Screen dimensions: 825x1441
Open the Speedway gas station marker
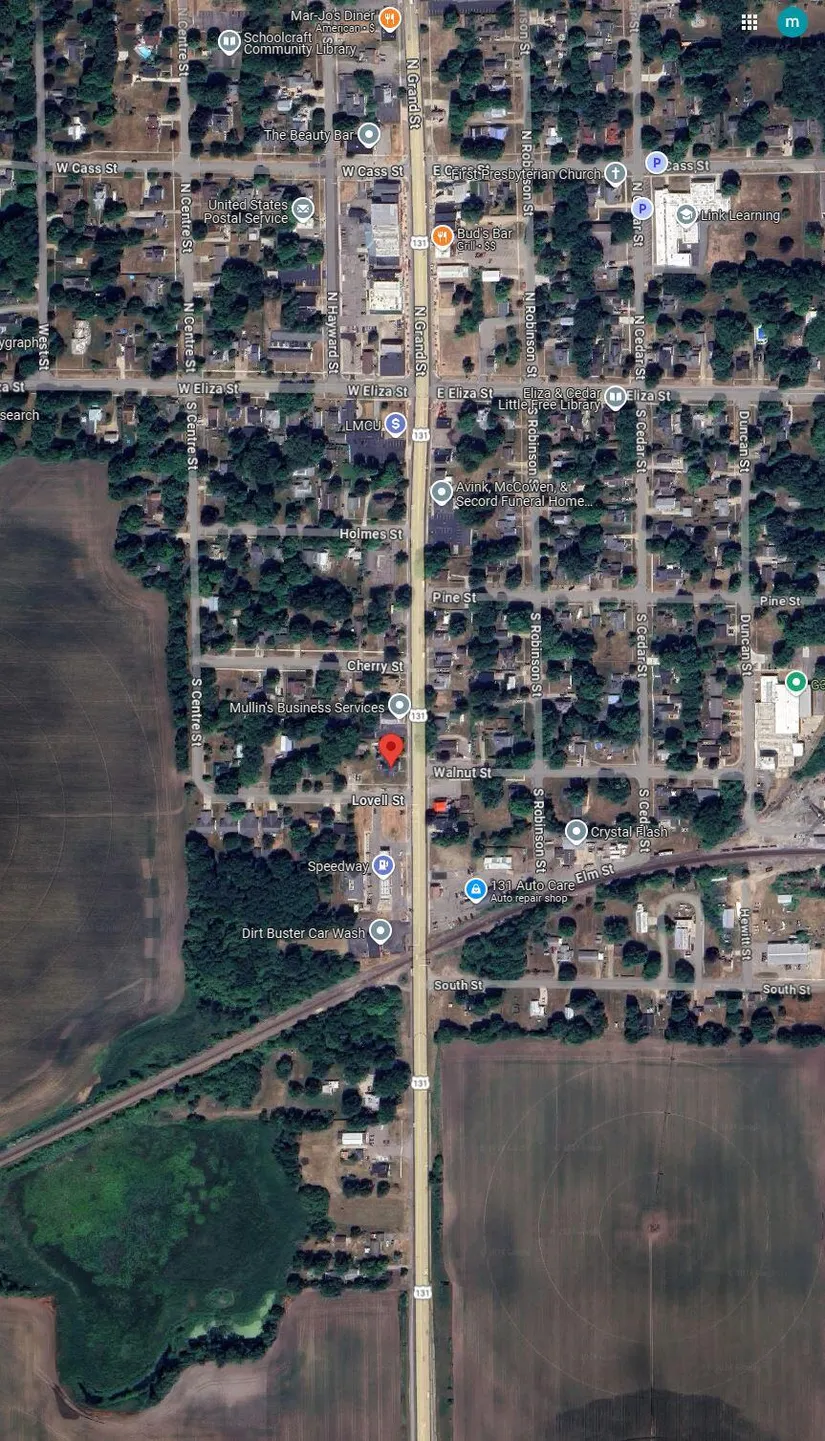pos(382,866)
